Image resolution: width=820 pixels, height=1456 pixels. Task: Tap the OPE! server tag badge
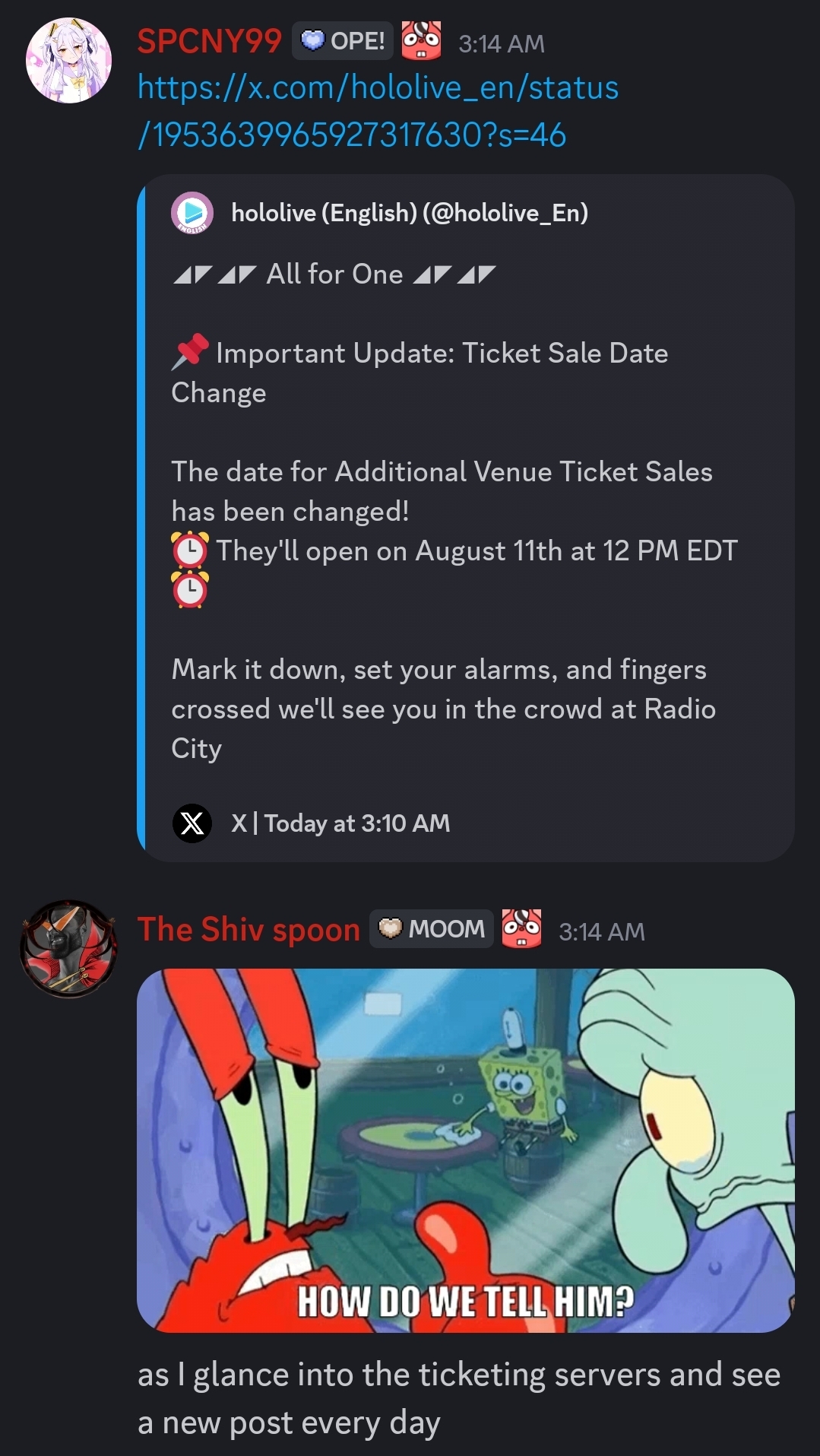pos(343,41)
